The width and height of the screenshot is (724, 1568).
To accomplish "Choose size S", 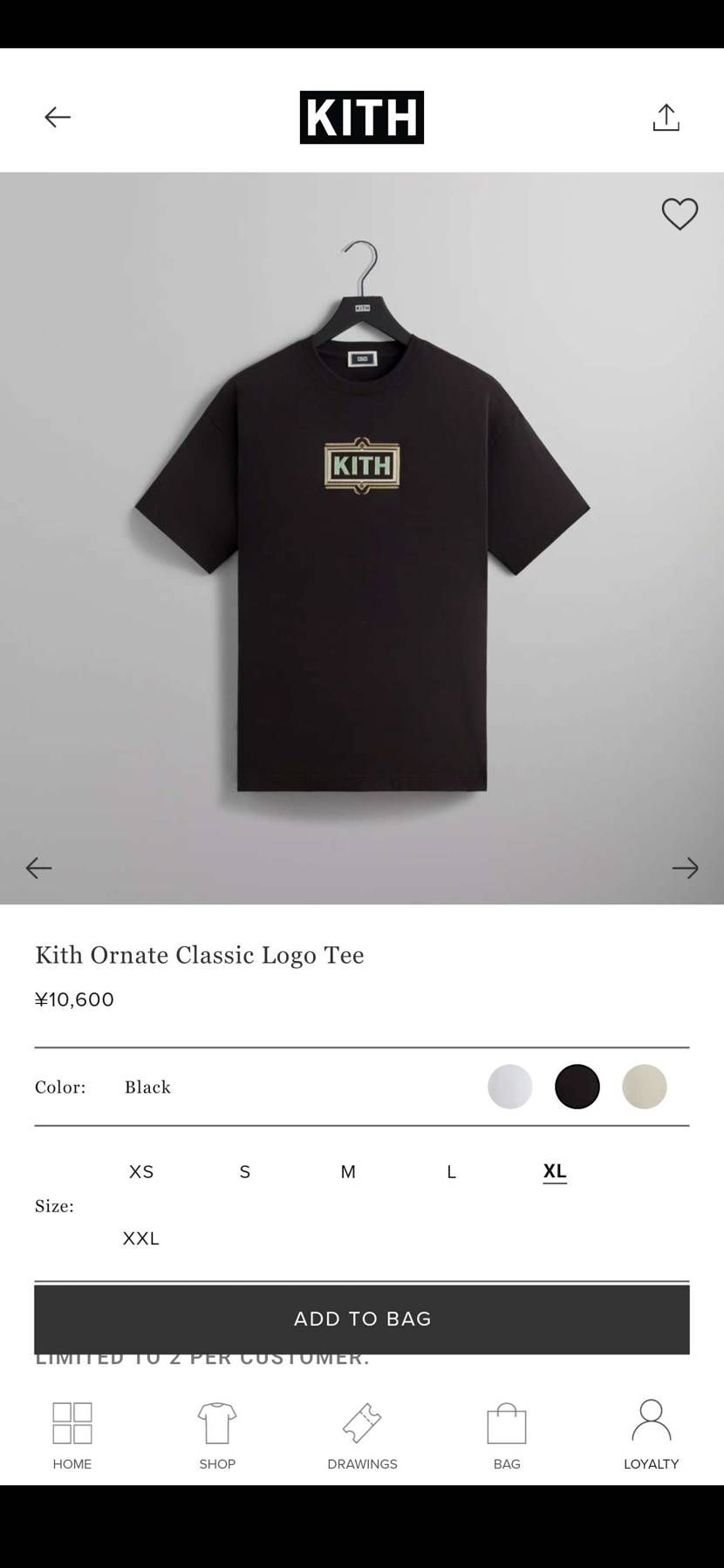I will click(245, 1172).
